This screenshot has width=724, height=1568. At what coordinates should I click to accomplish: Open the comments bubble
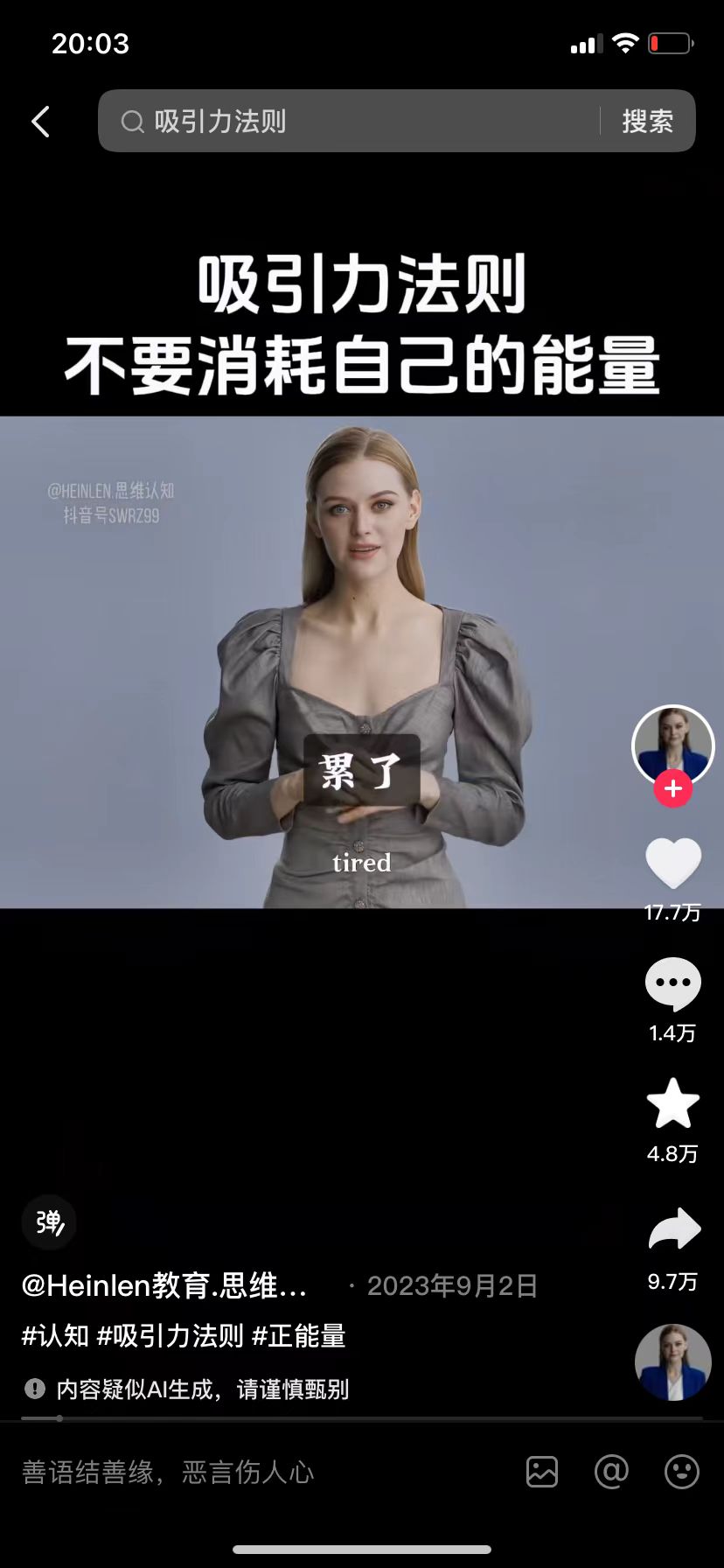coord(672,983)
